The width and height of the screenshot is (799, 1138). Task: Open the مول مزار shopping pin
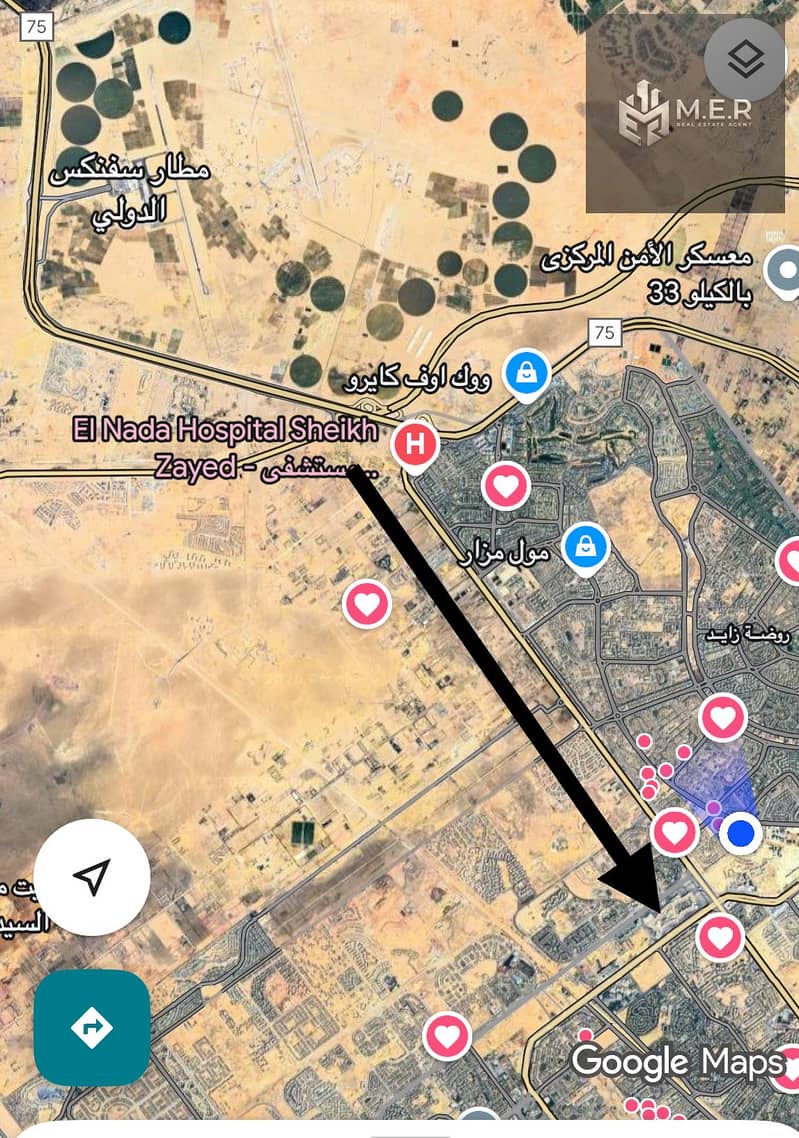585,545
